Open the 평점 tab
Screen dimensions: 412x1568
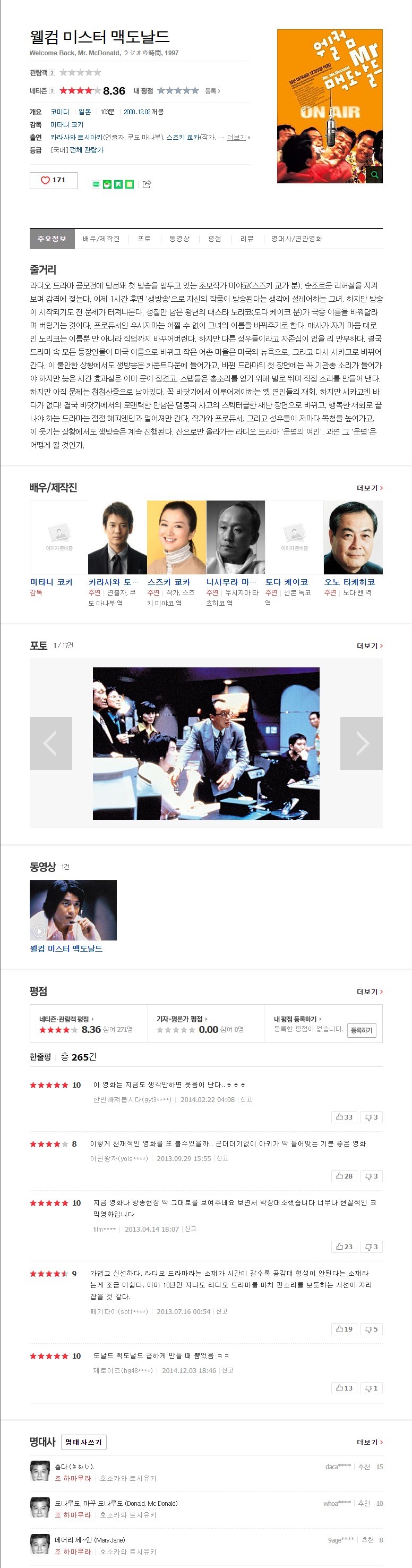click(214, 239)
